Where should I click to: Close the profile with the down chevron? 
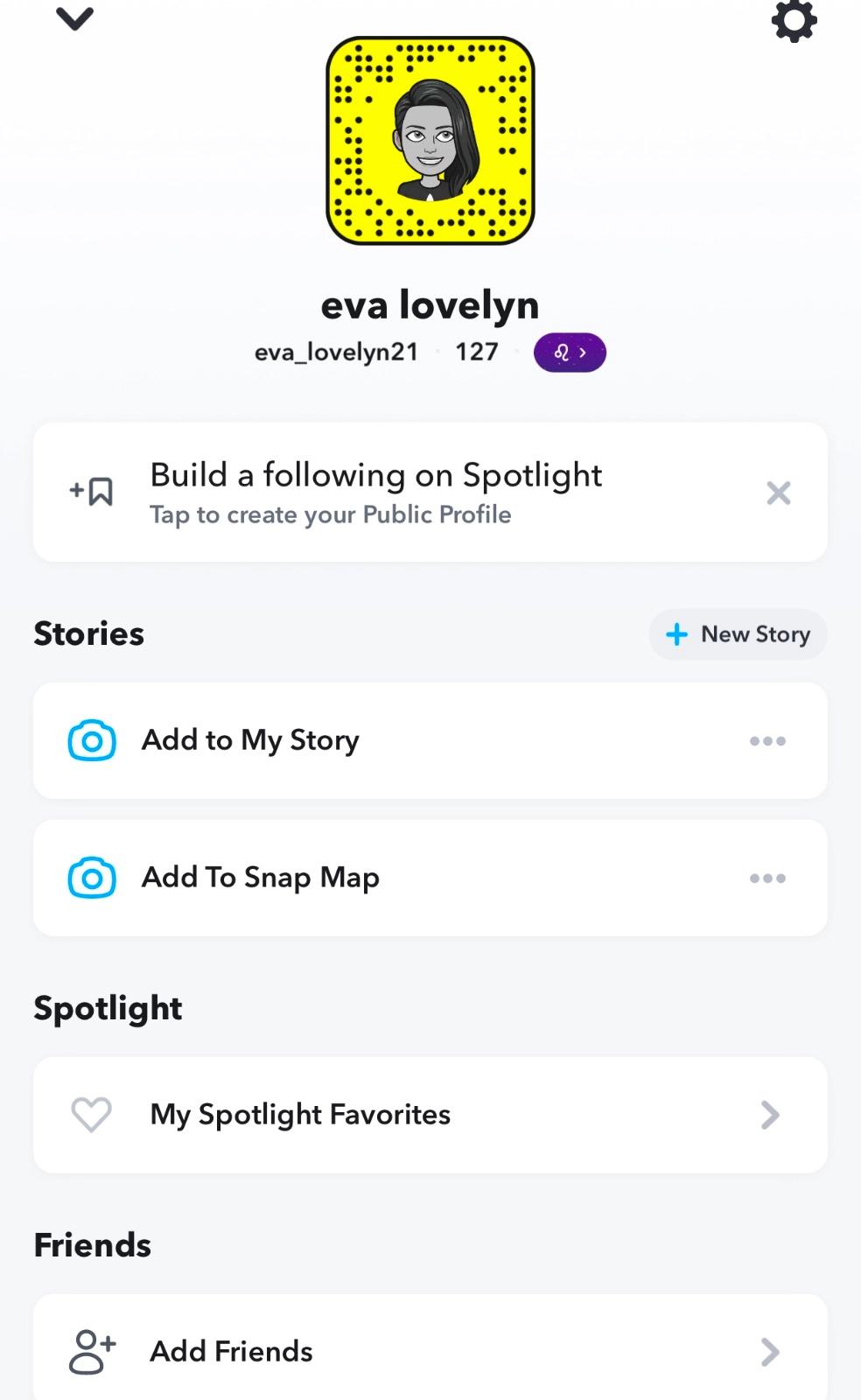click(74, 18)
